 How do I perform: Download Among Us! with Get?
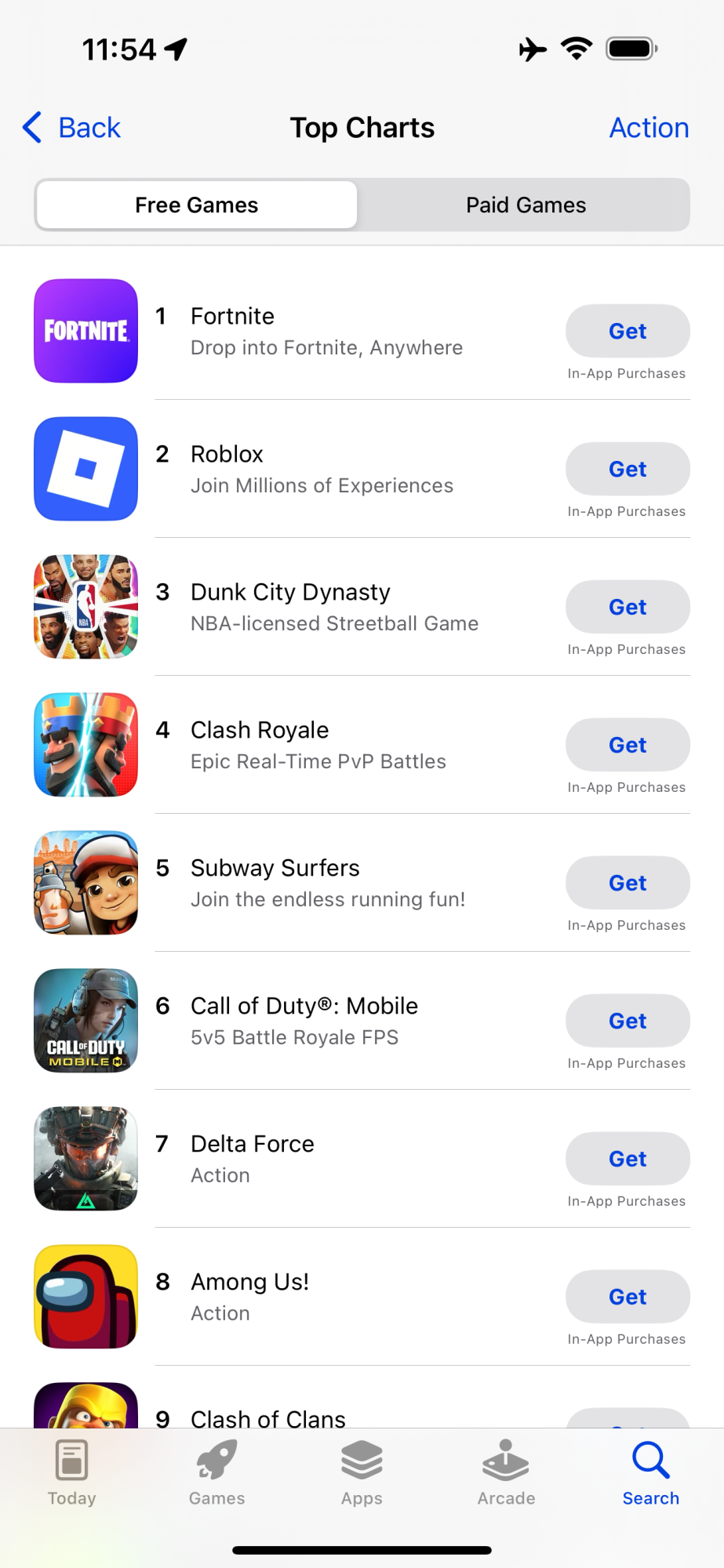[628, 1298]
